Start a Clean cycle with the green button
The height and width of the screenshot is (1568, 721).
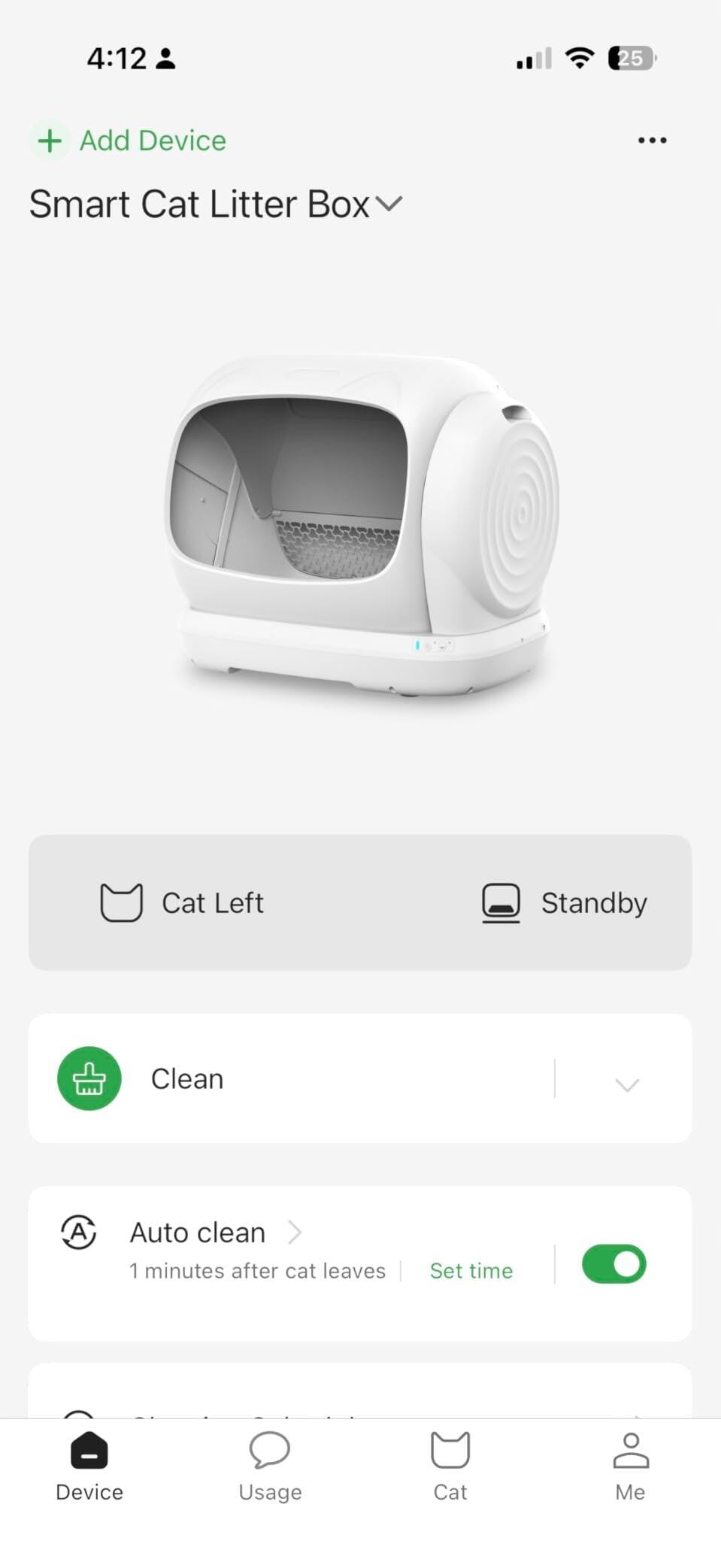point(89,1078)
